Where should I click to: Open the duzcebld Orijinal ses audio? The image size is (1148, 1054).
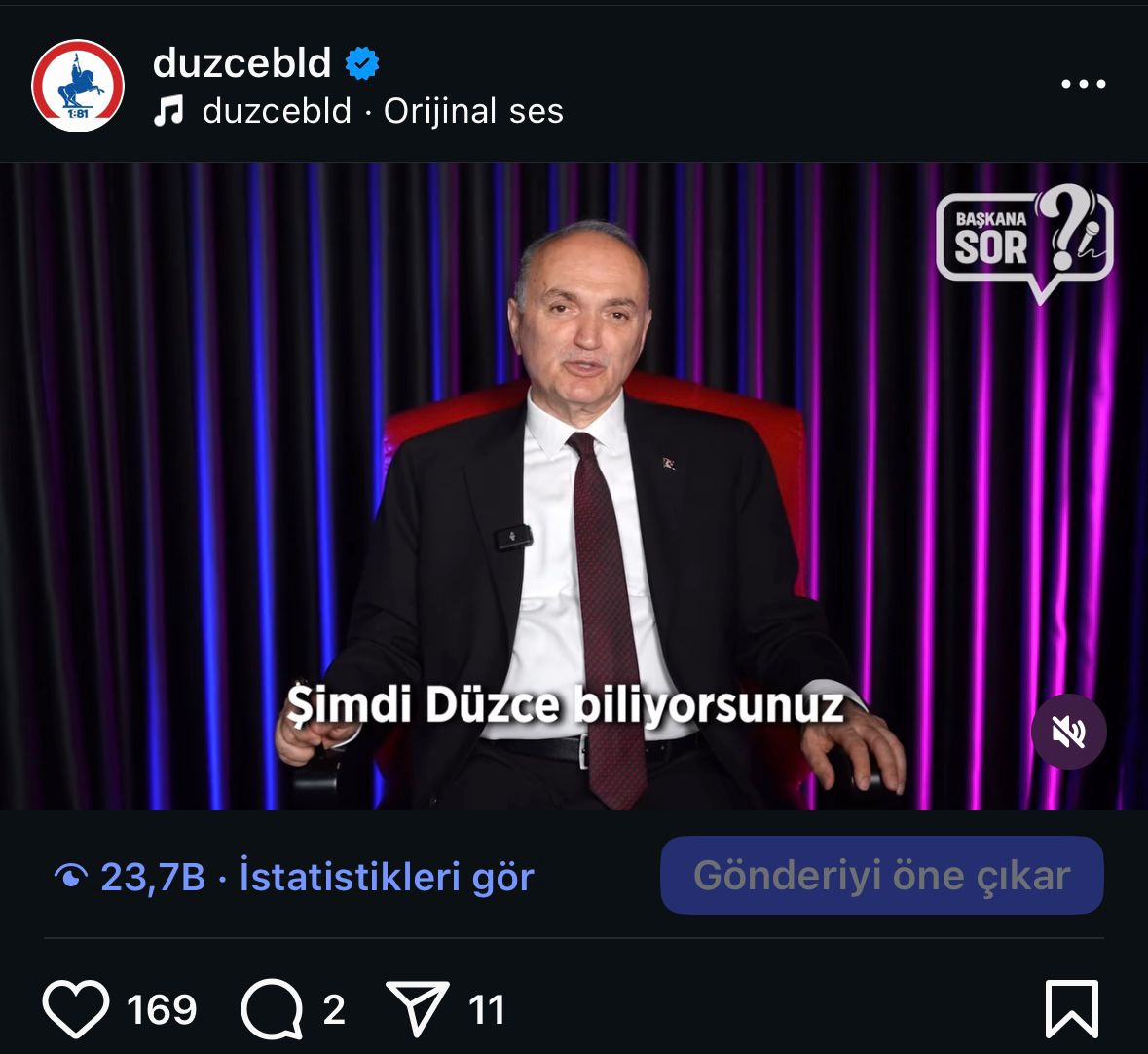click(x=382, y=111)
